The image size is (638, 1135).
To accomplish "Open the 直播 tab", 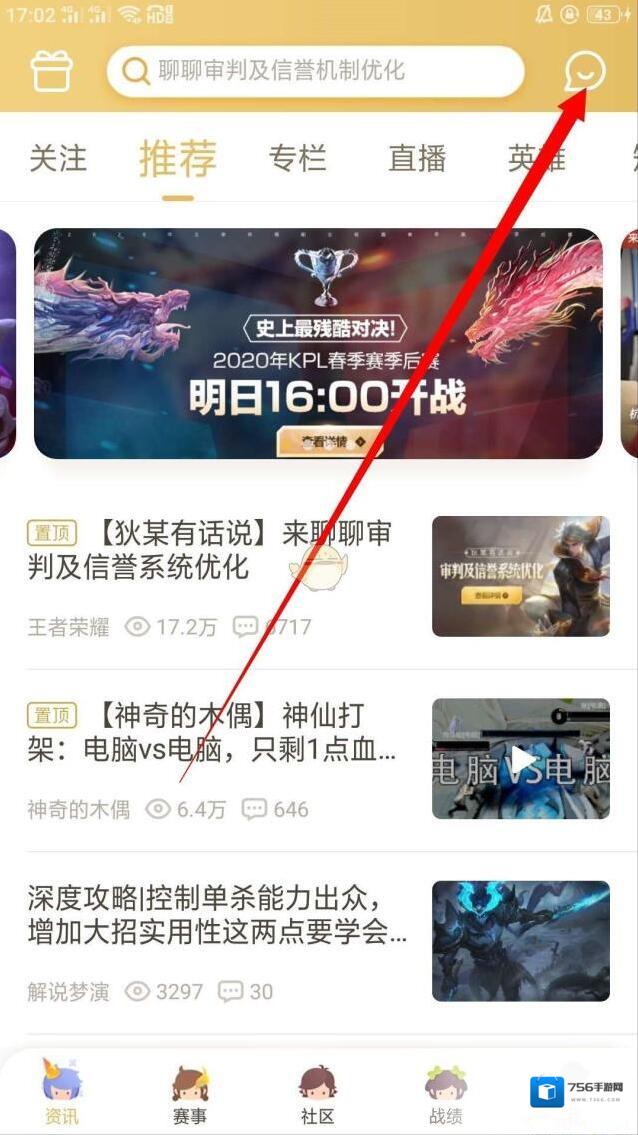I will [x=417, y=158].
